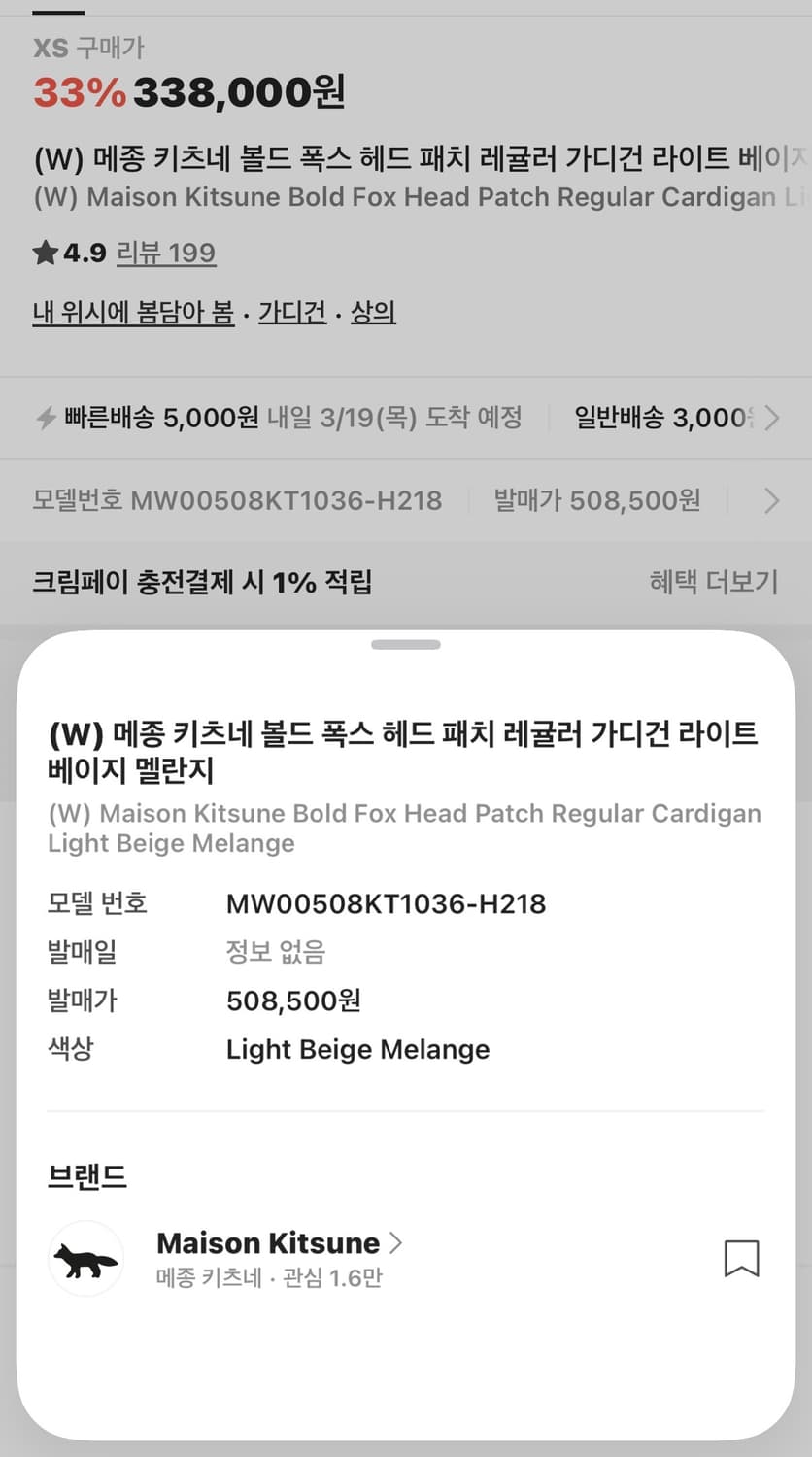Open the 가디건 category link
812x1457 pixels.
[x=291, y=313]
